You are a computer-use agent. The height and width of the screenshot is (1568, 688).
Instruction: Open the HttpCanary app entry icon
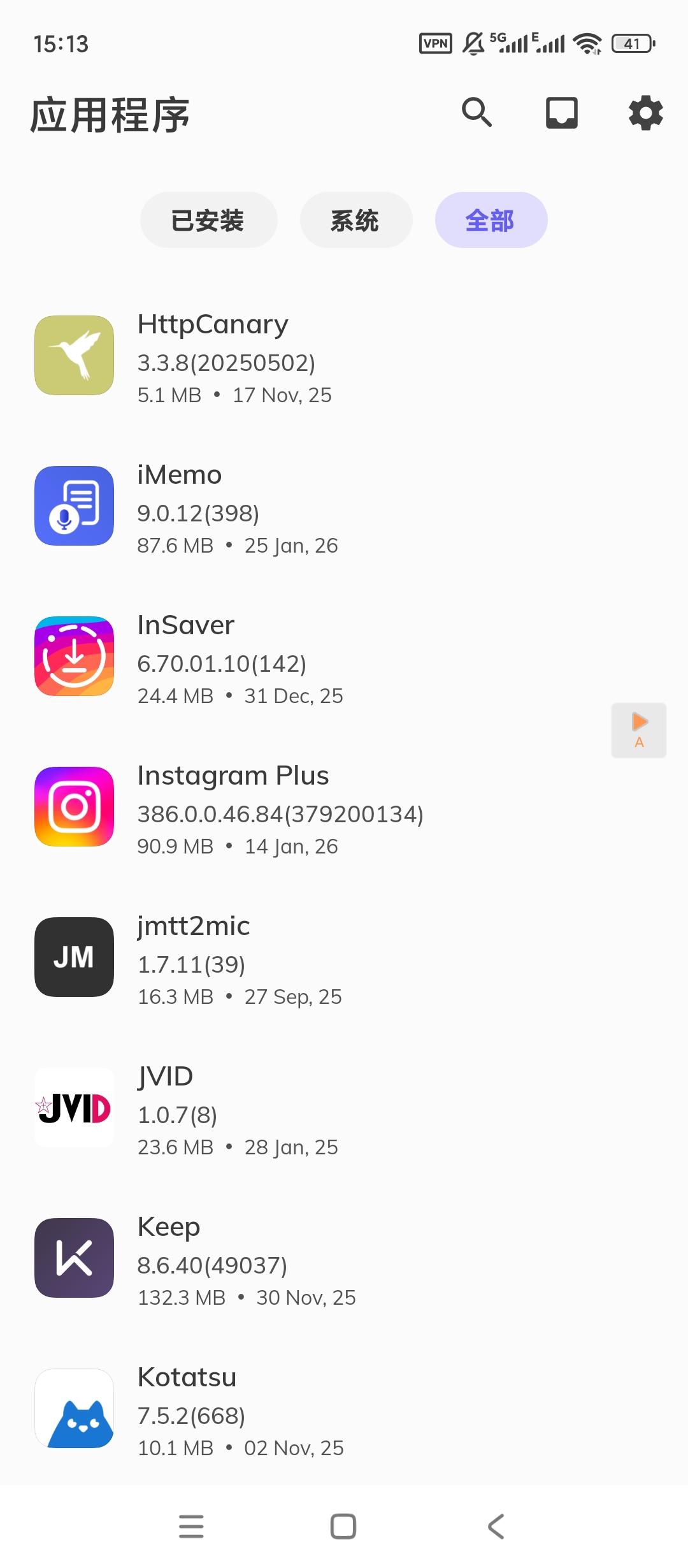pos(73,356)
